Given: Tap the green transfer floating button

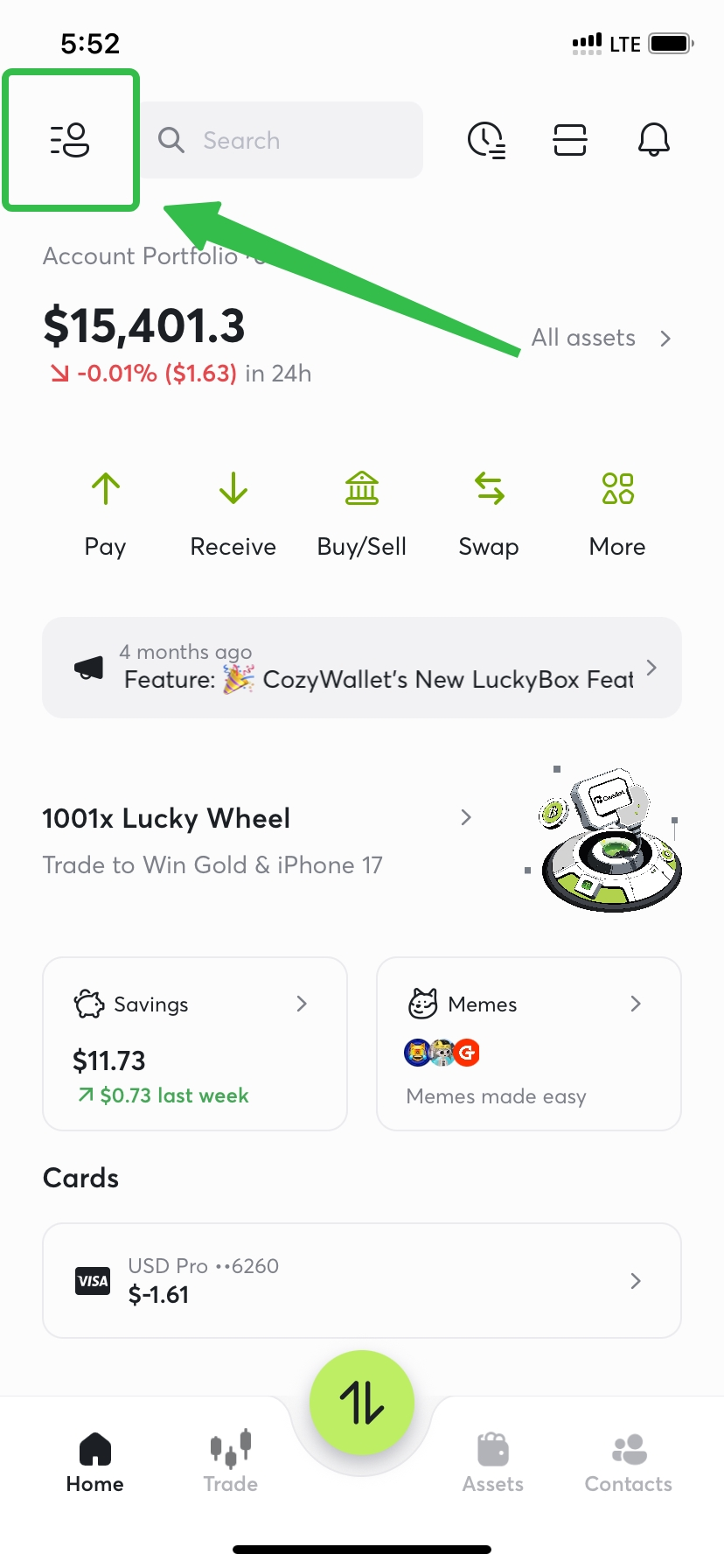Looking at the screenshot, I should [x=362, y=1403].
